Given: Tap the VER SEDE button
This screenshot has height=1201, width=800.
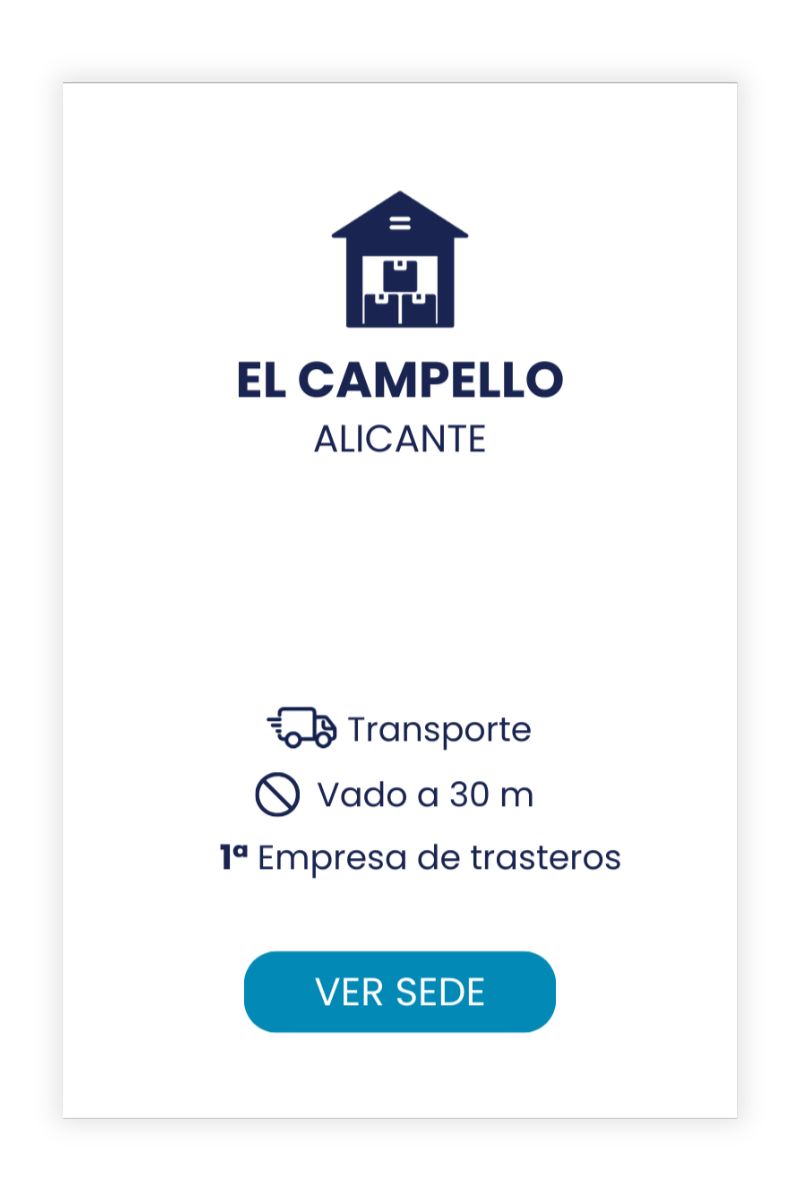Looking at the screenshot, I should pos(399,991).
